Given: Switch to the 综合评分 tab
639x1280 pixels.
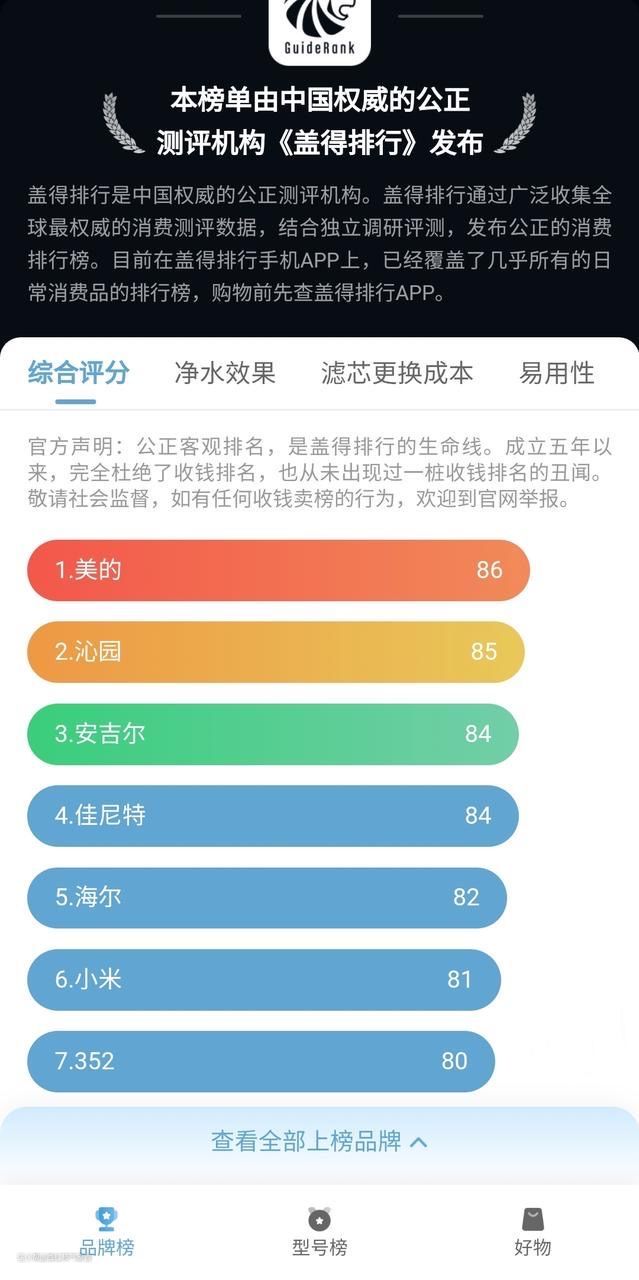Looking at the screenshot, I should pos(79,373).
